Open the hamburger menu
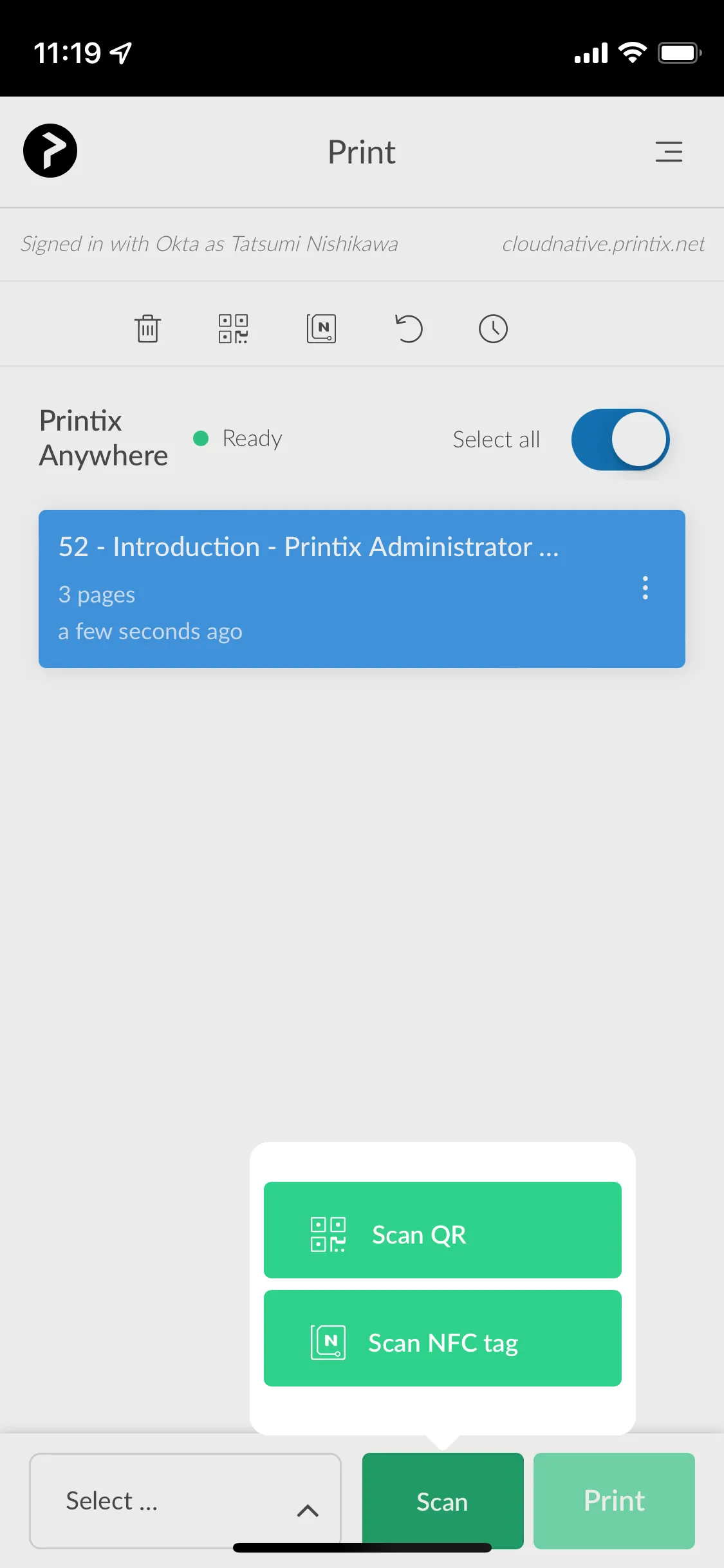The width and height of the screenshot is (724, 1568). pos(669,152)
